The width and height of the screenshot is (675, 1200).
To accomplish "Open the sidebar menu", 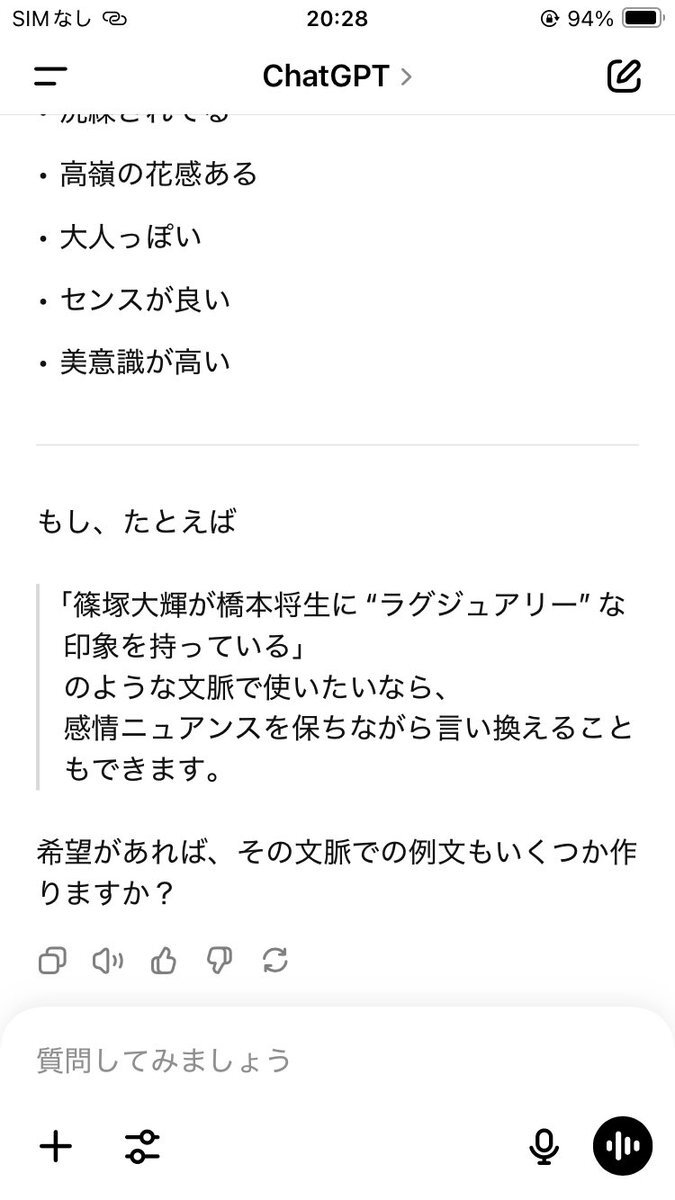I will pyautogui.click(x=50, y=76).
